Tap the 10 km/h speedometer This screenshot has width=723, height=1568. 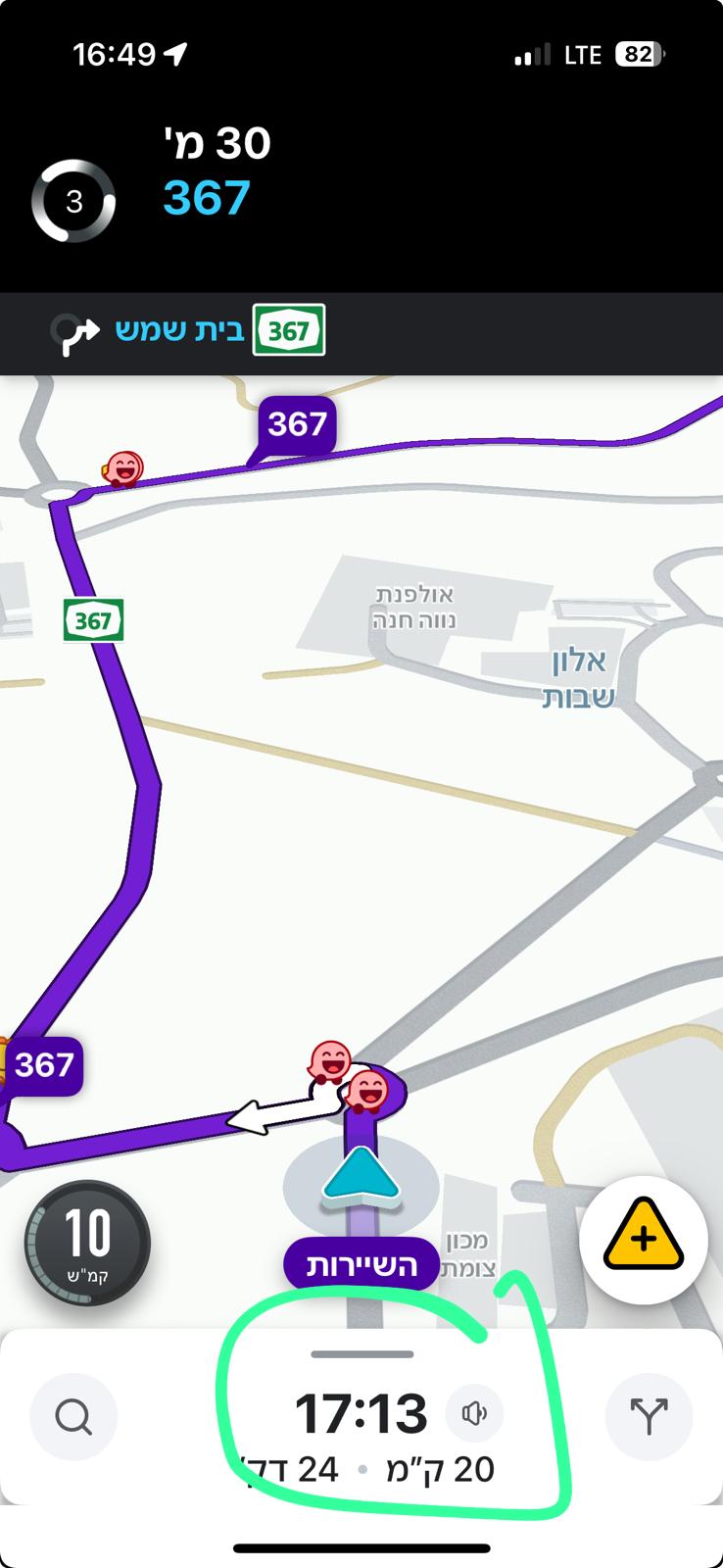point(87,1243)
